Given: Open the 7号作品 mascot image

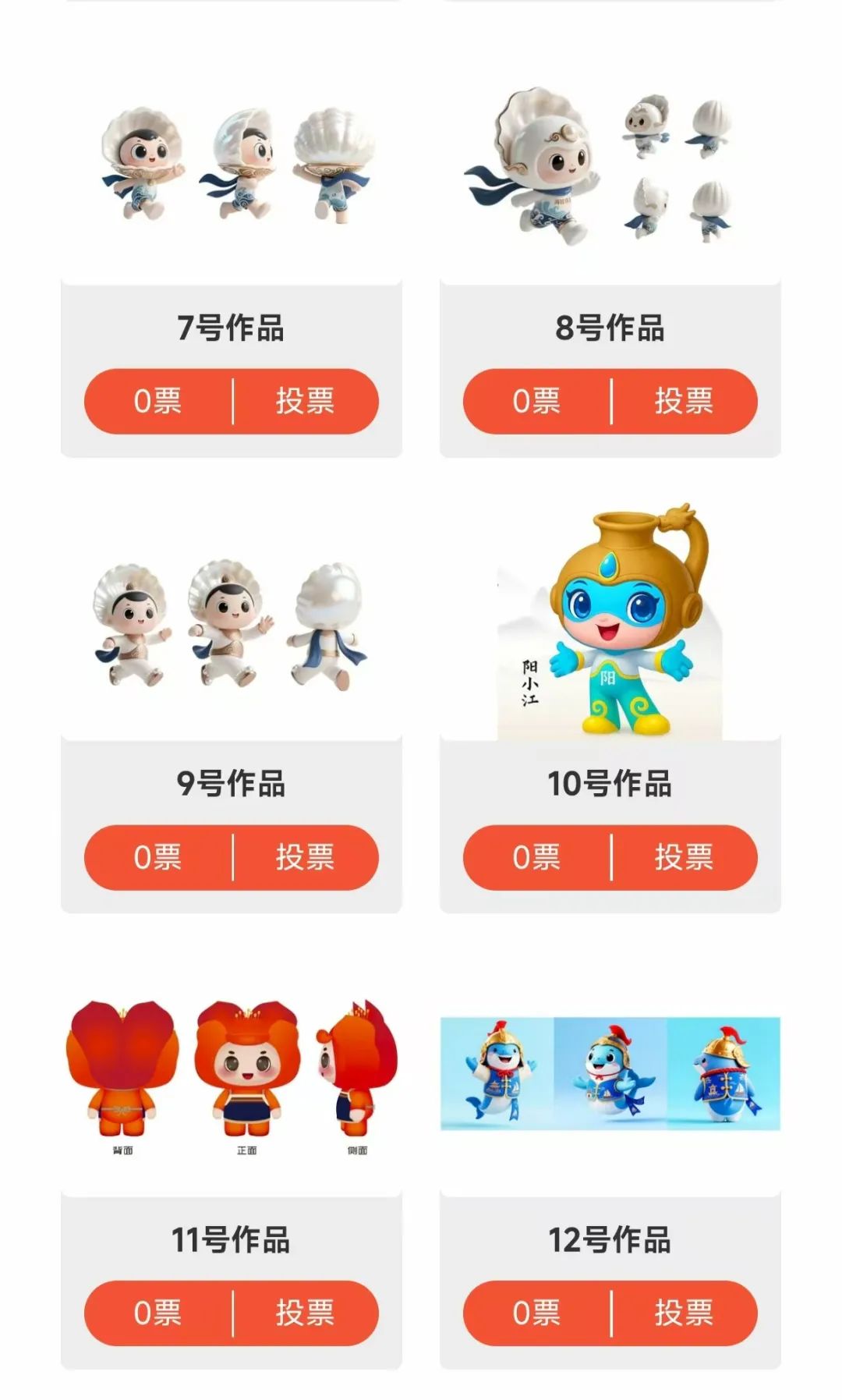Looking at the screenshot, I should (232, 164).
